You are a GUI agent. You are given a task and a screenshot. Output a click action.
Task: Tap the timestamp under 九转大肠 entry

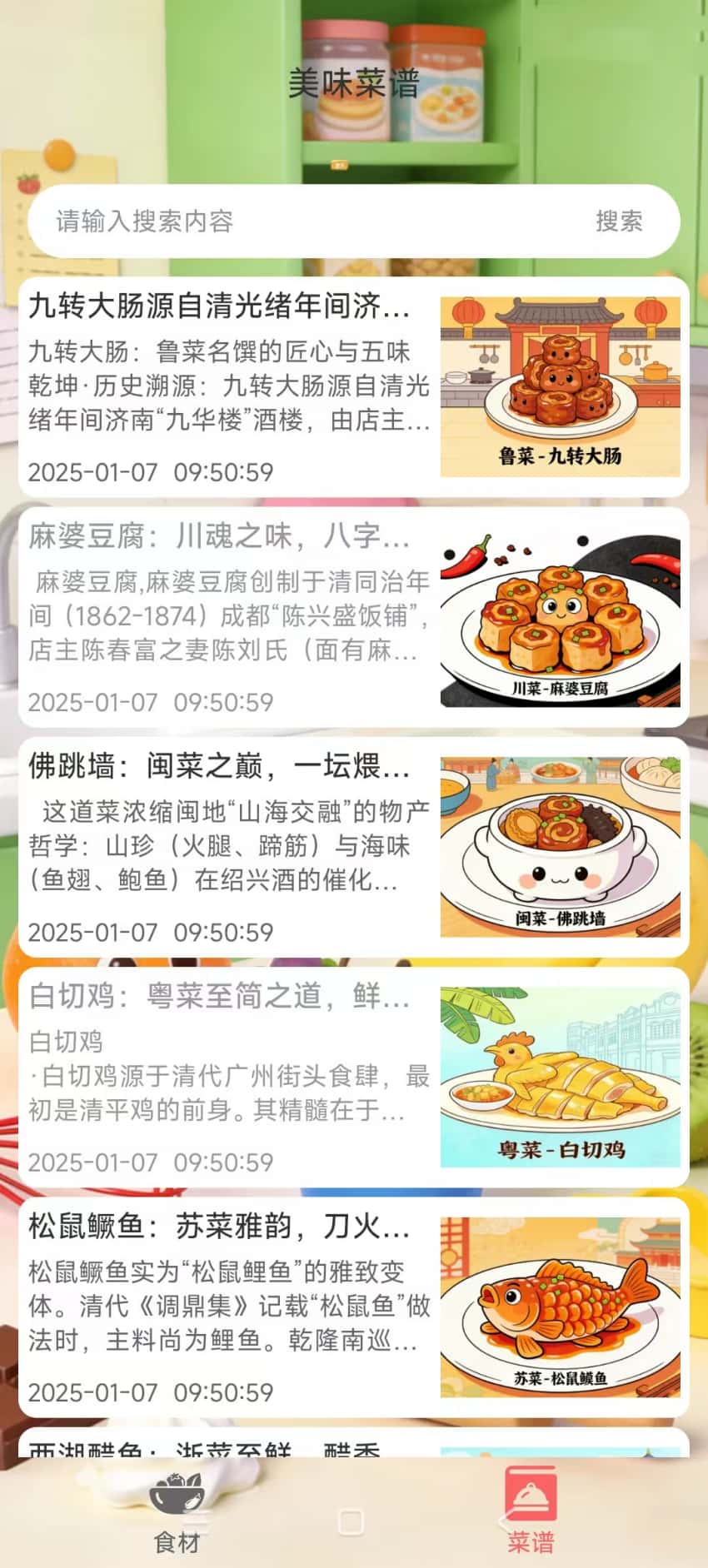coord(150,473)
